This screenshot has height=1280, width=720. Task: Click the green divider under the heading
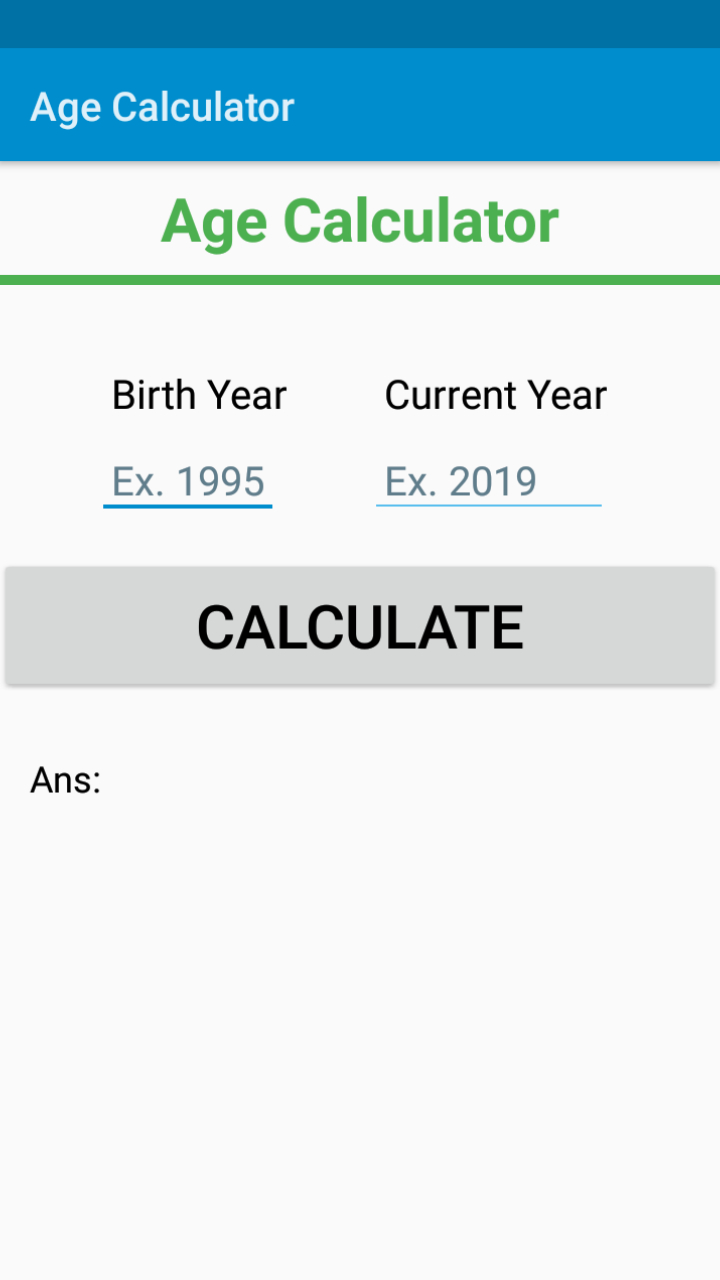click(360, 278)
